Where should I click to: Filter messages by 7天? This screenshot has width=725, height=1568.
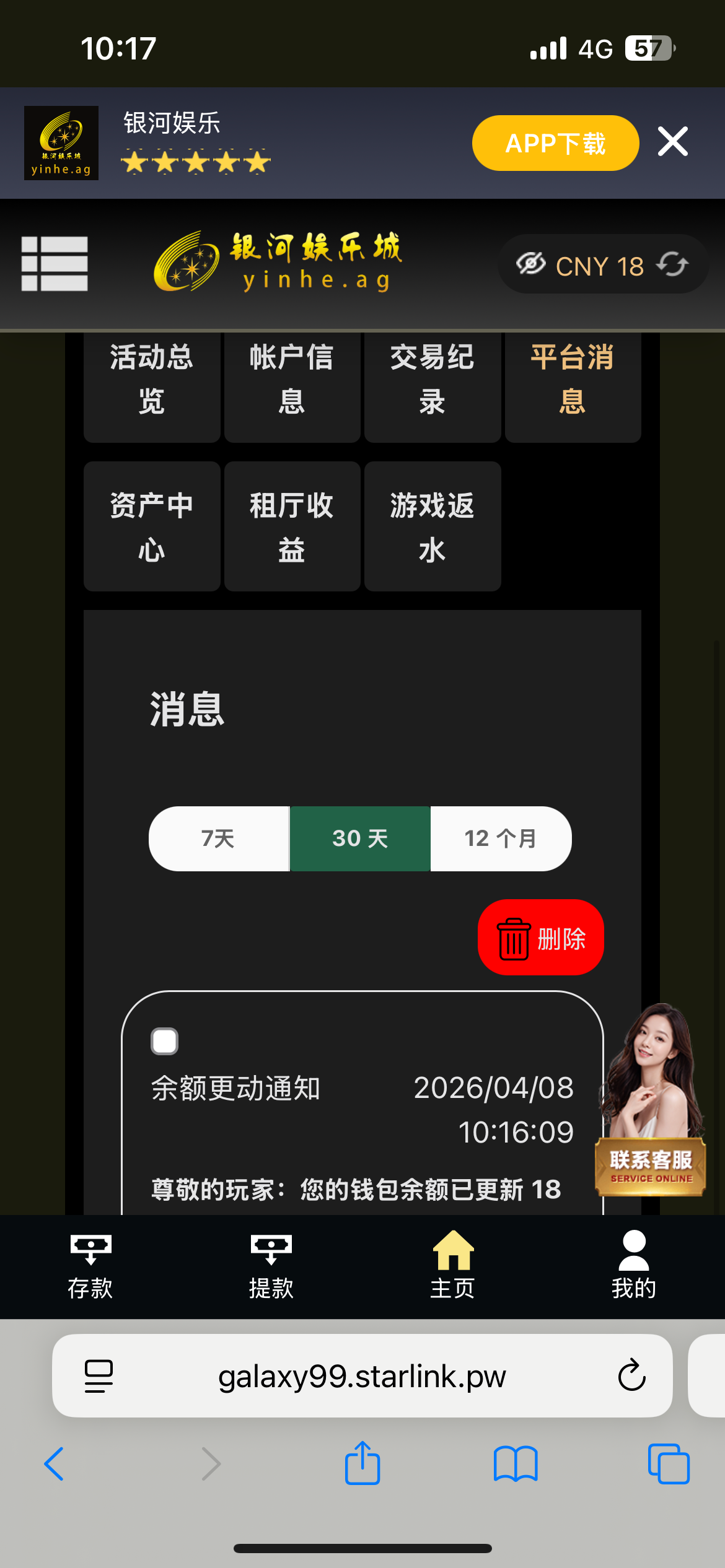coord(219,838)
